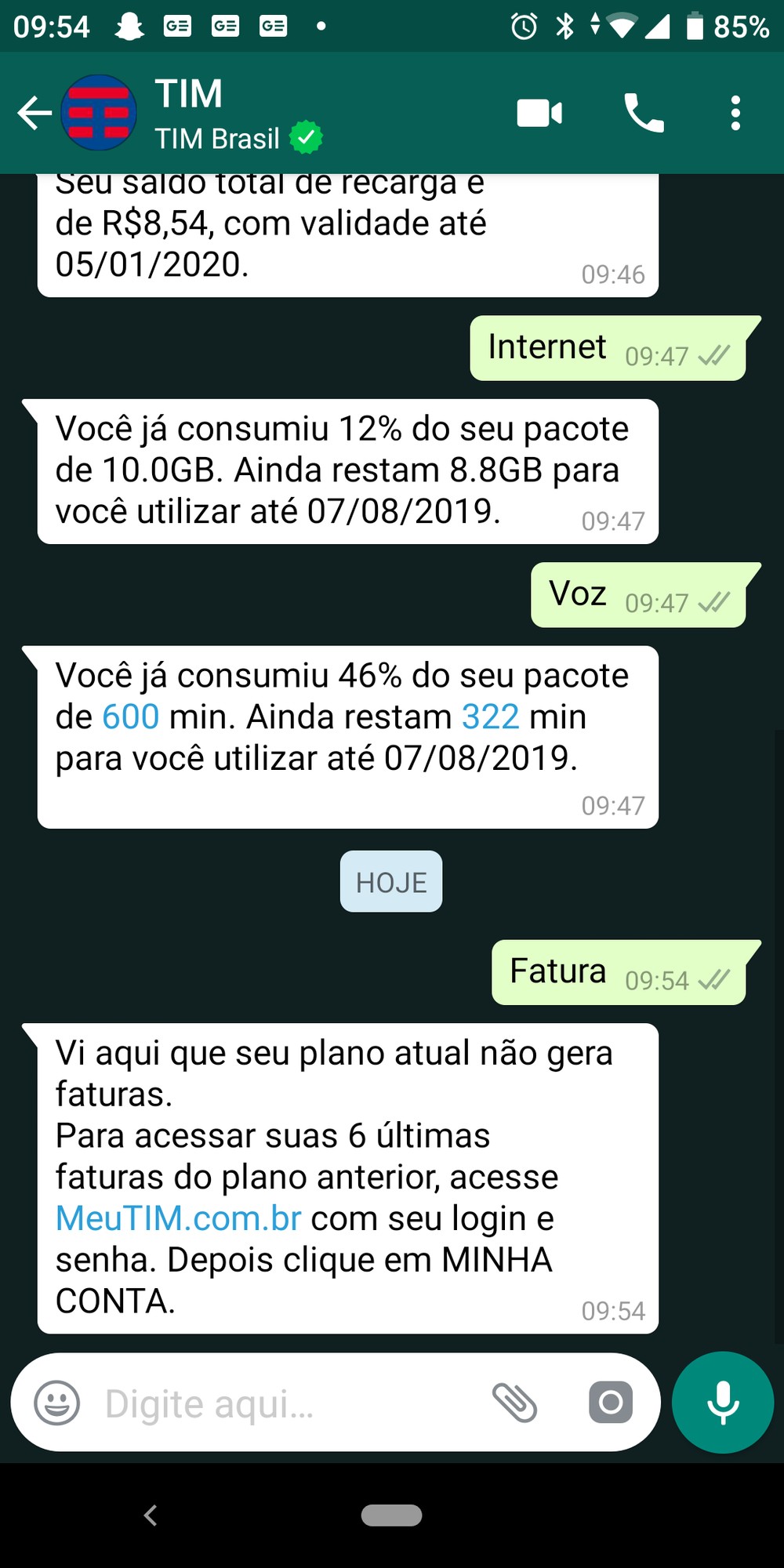Attach a file with the paperclip
Screen dimensions: 784x1568
point(514,1403)
